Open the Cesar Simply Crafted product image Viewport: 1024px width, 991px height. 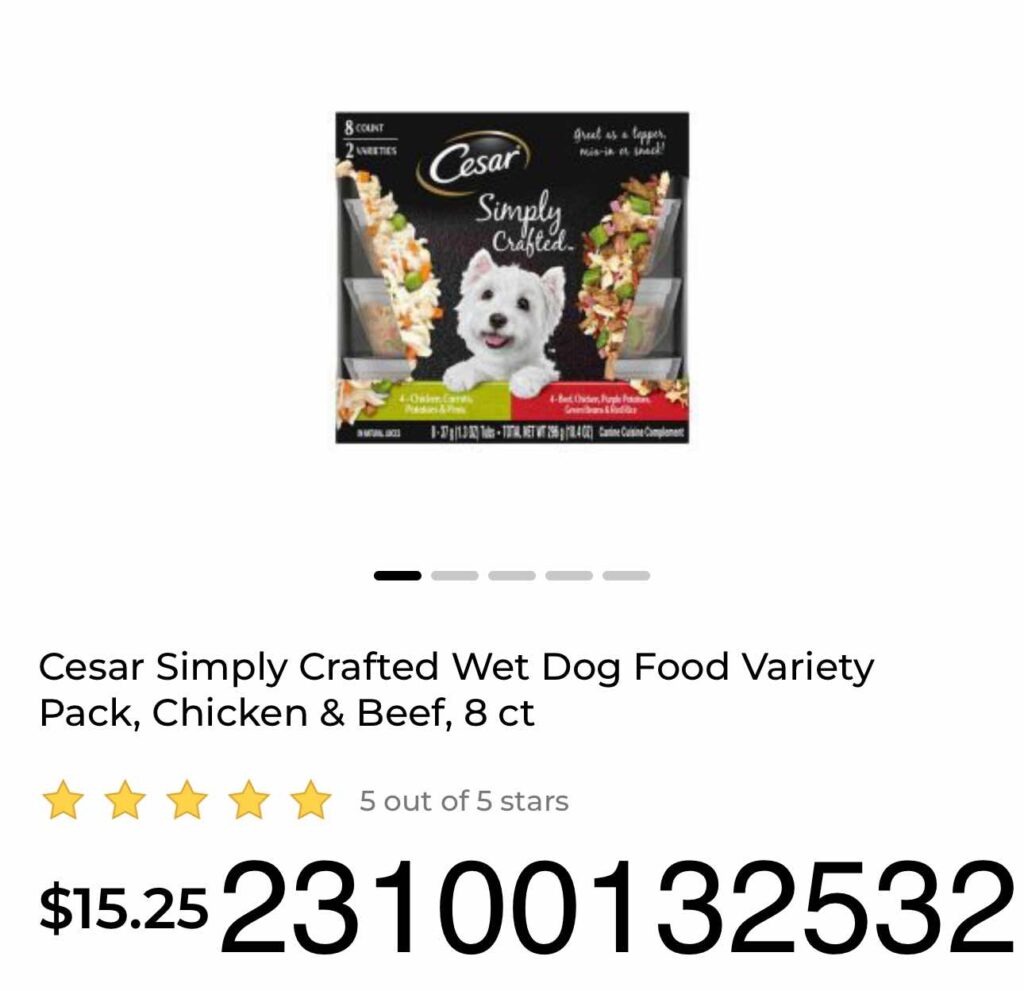[511, 278]
